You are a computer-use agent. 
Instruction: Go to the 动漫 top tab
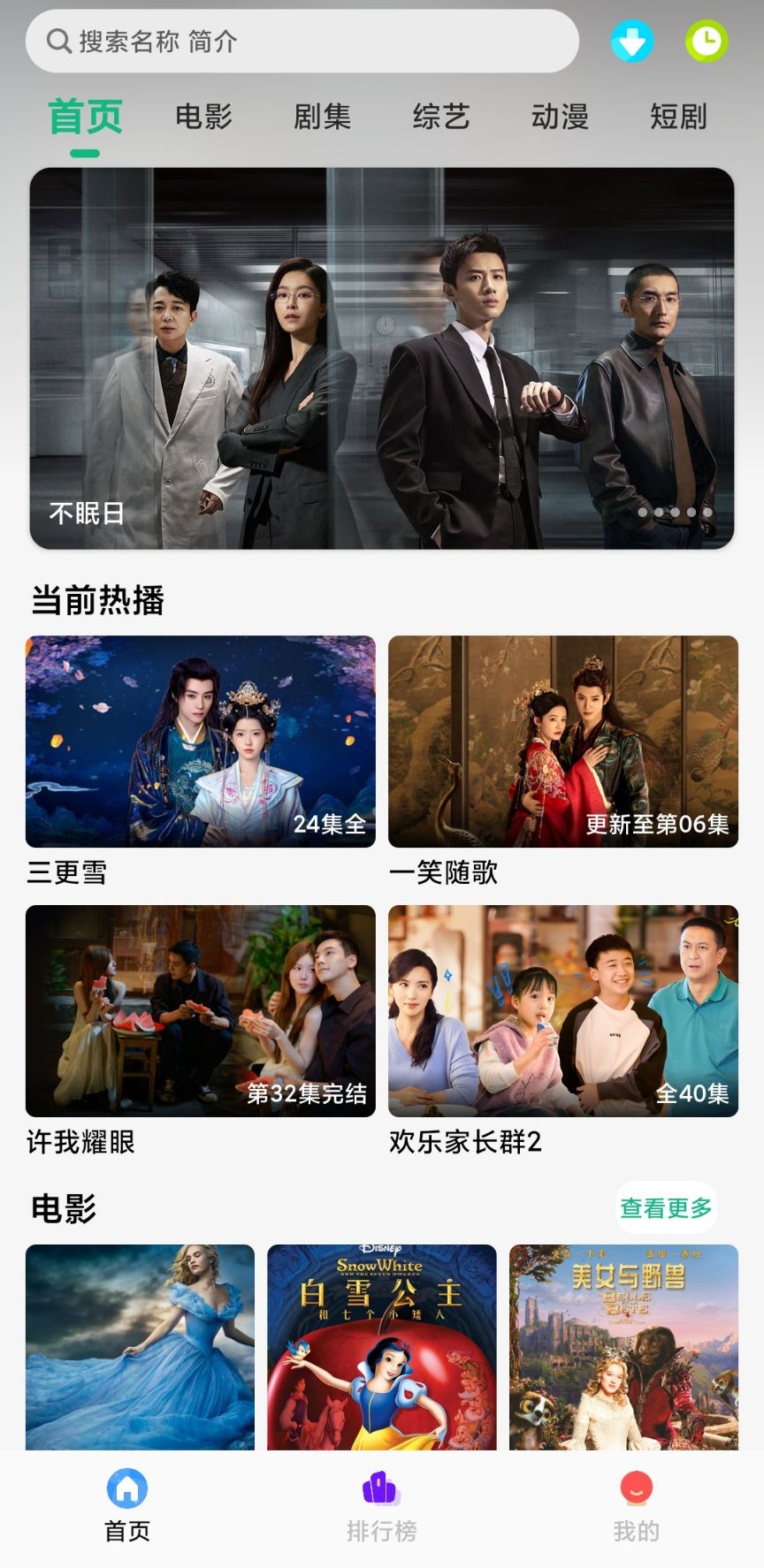560,117
